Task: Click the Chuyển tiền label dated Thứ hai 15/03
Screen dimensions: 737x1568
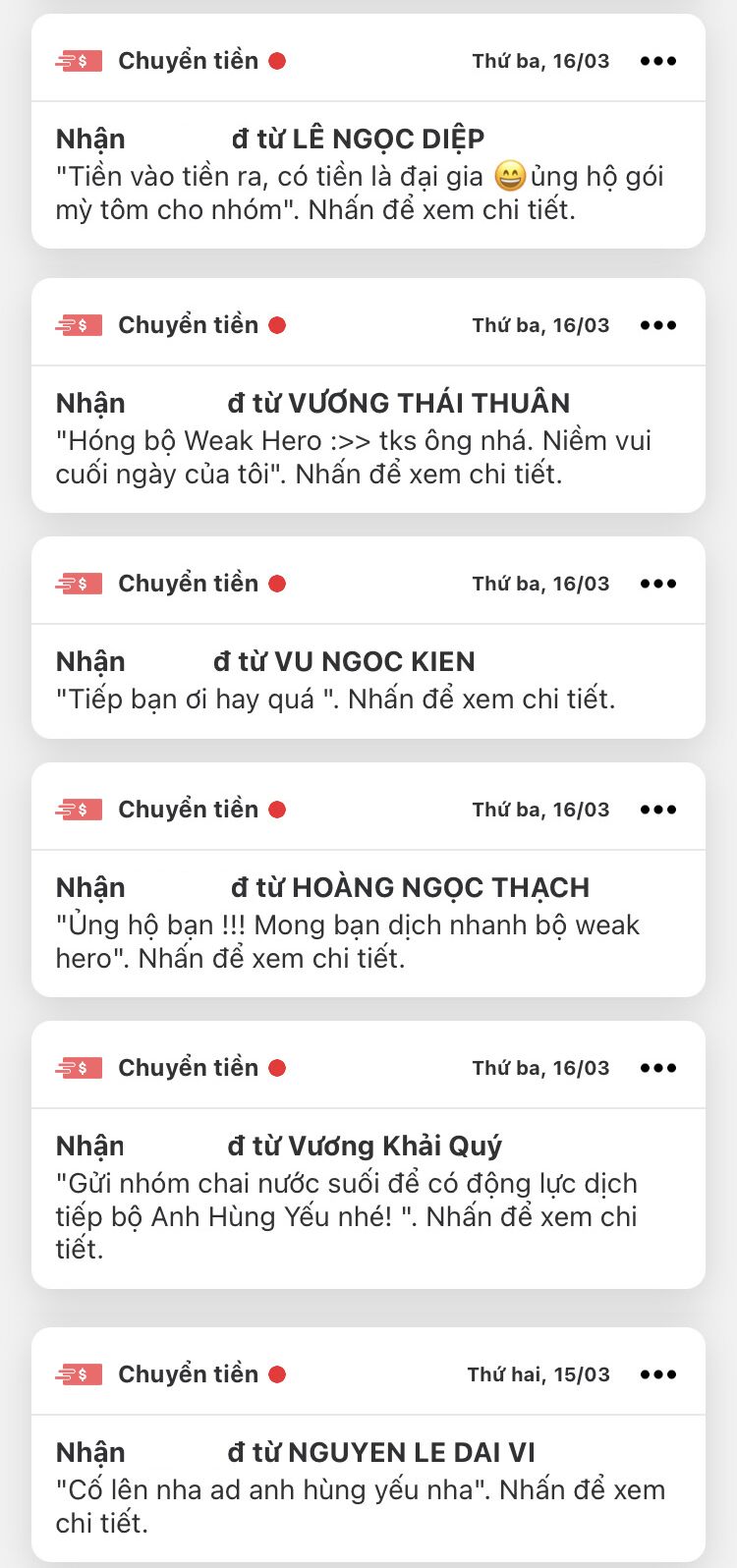Action: (186, 1373)
